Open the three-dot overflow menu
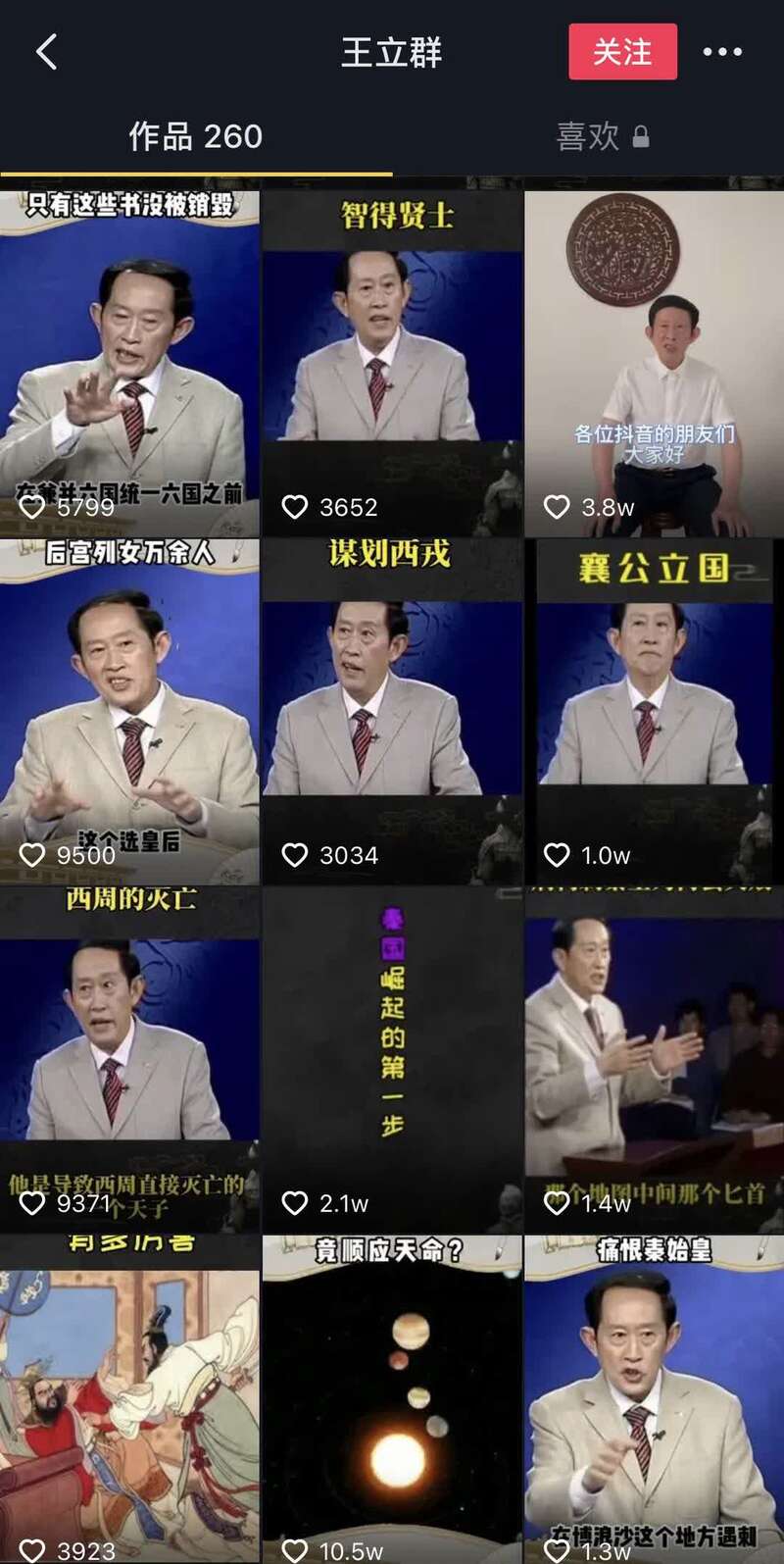784x1564 pixels. [x=722, y=52]
